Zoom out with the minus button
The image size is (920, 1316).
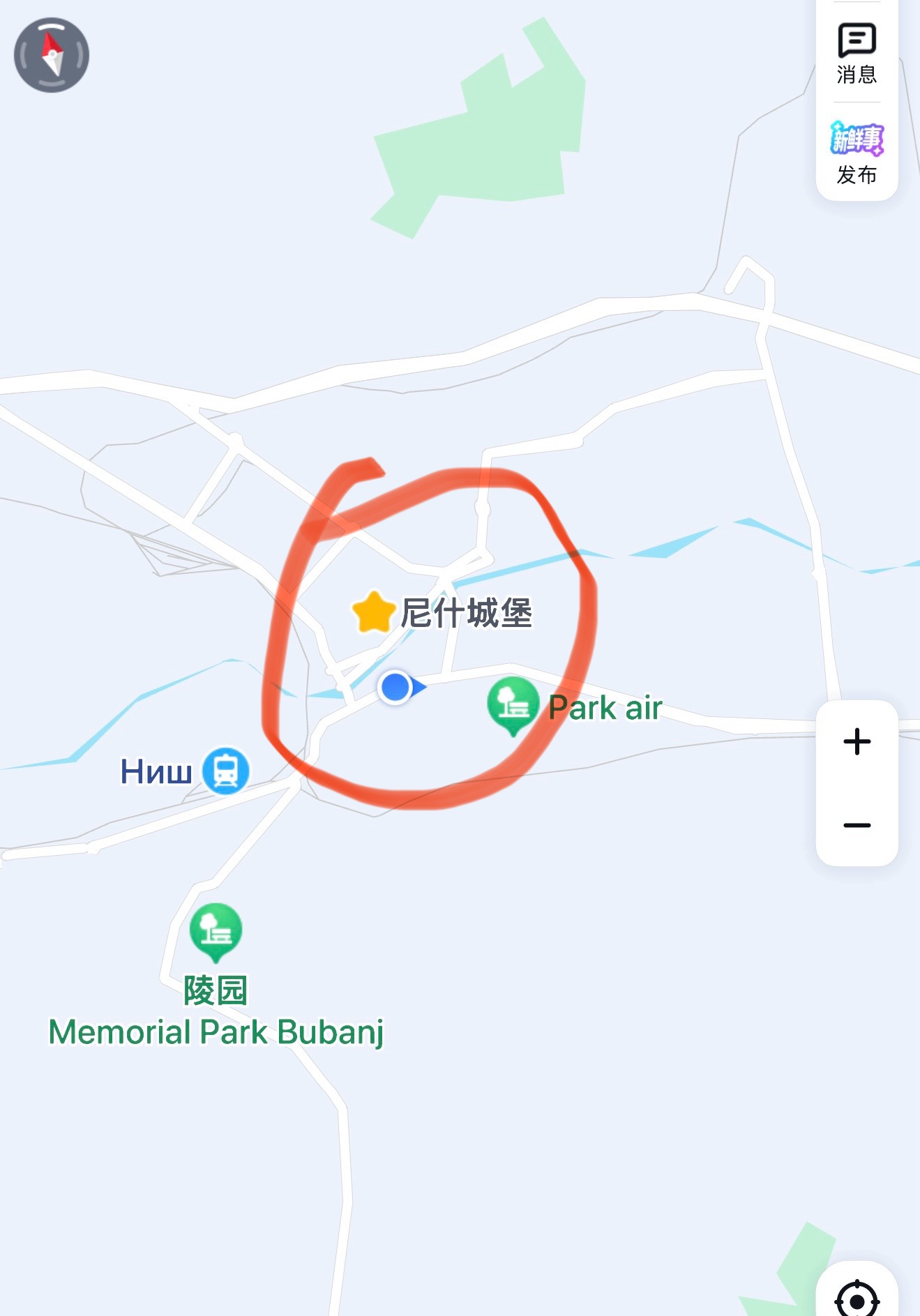click(857, 825)
